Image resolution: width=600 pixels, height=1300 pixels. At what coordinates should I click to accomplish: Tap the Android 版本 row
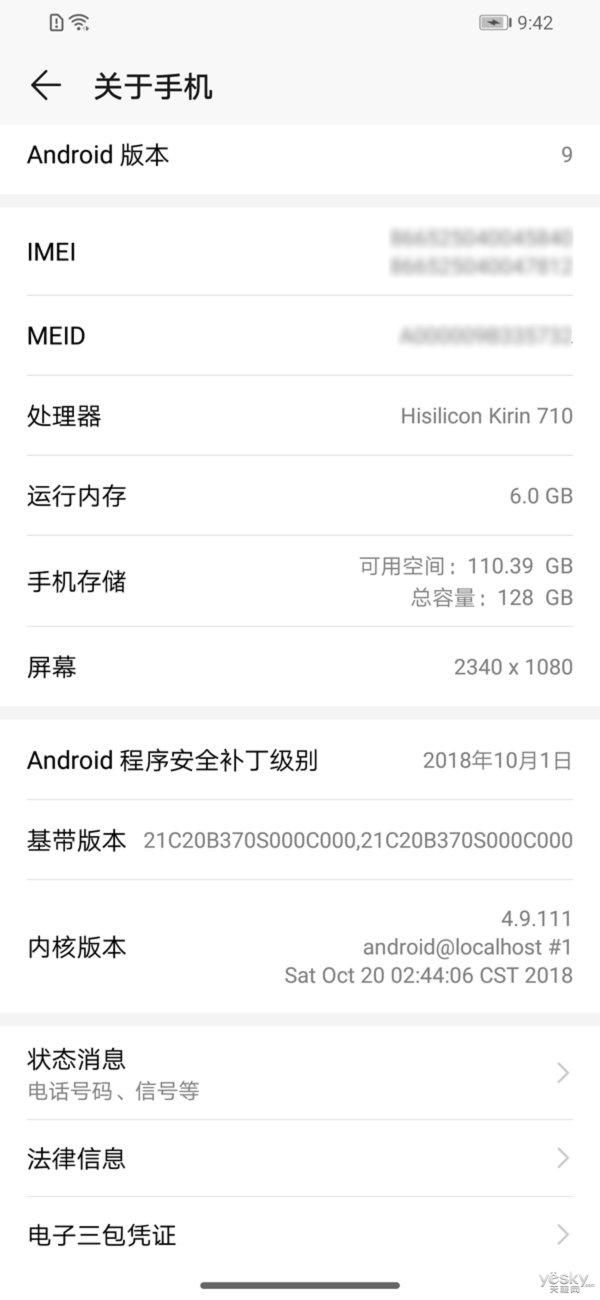pos(300,156)
